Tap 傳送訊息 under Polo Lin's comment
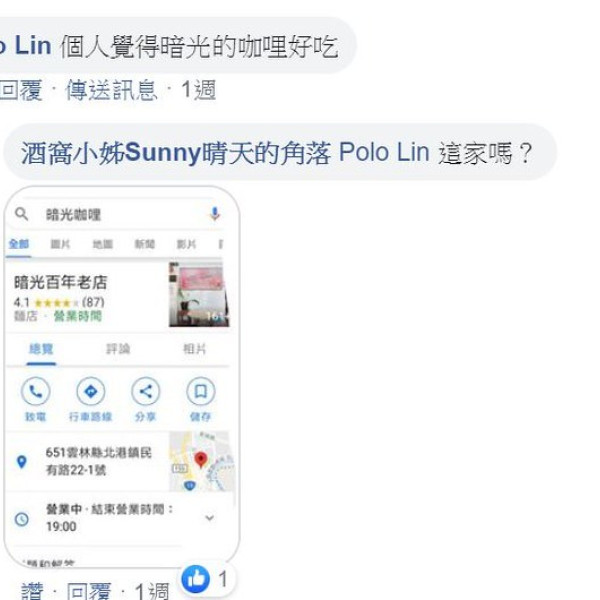 coord(111,91)
